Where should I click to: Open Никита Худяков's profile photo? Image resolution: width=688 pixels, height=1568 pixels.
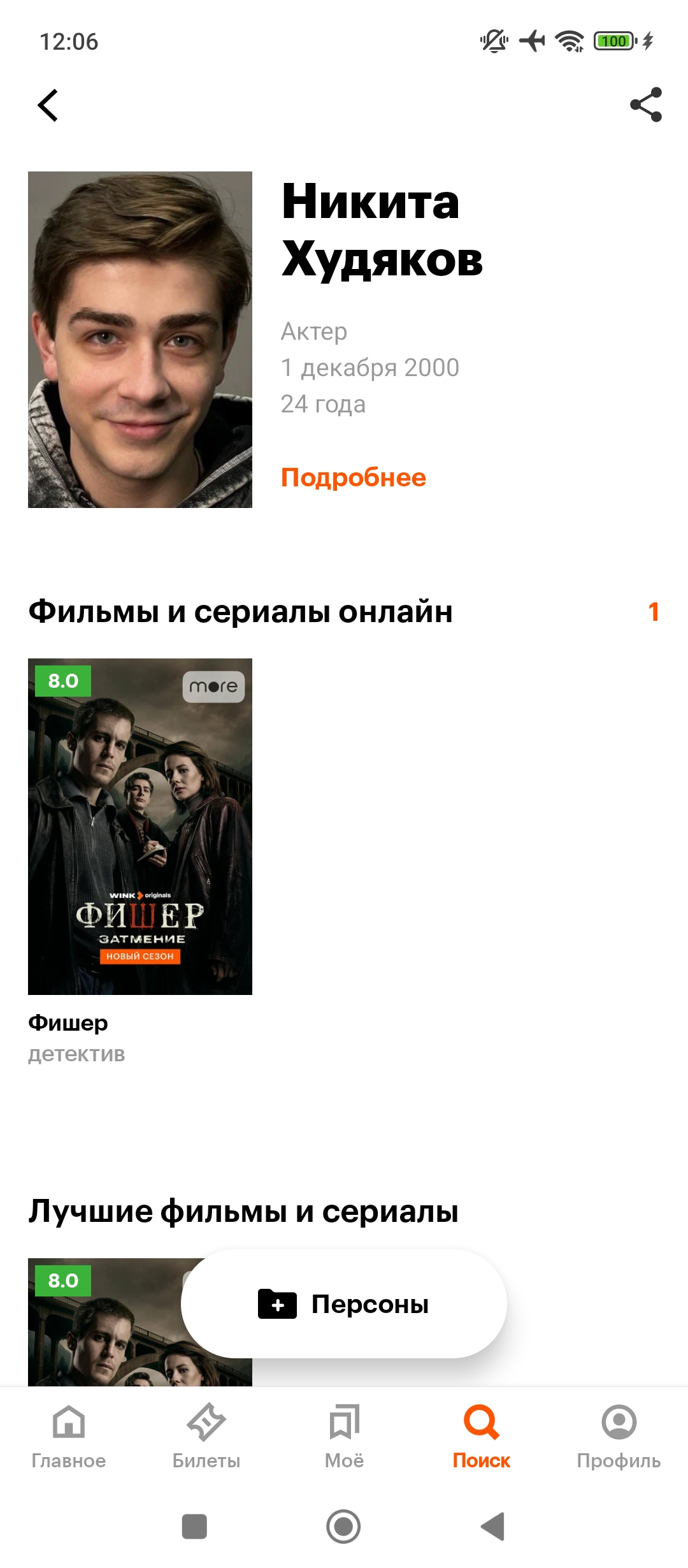140,339
